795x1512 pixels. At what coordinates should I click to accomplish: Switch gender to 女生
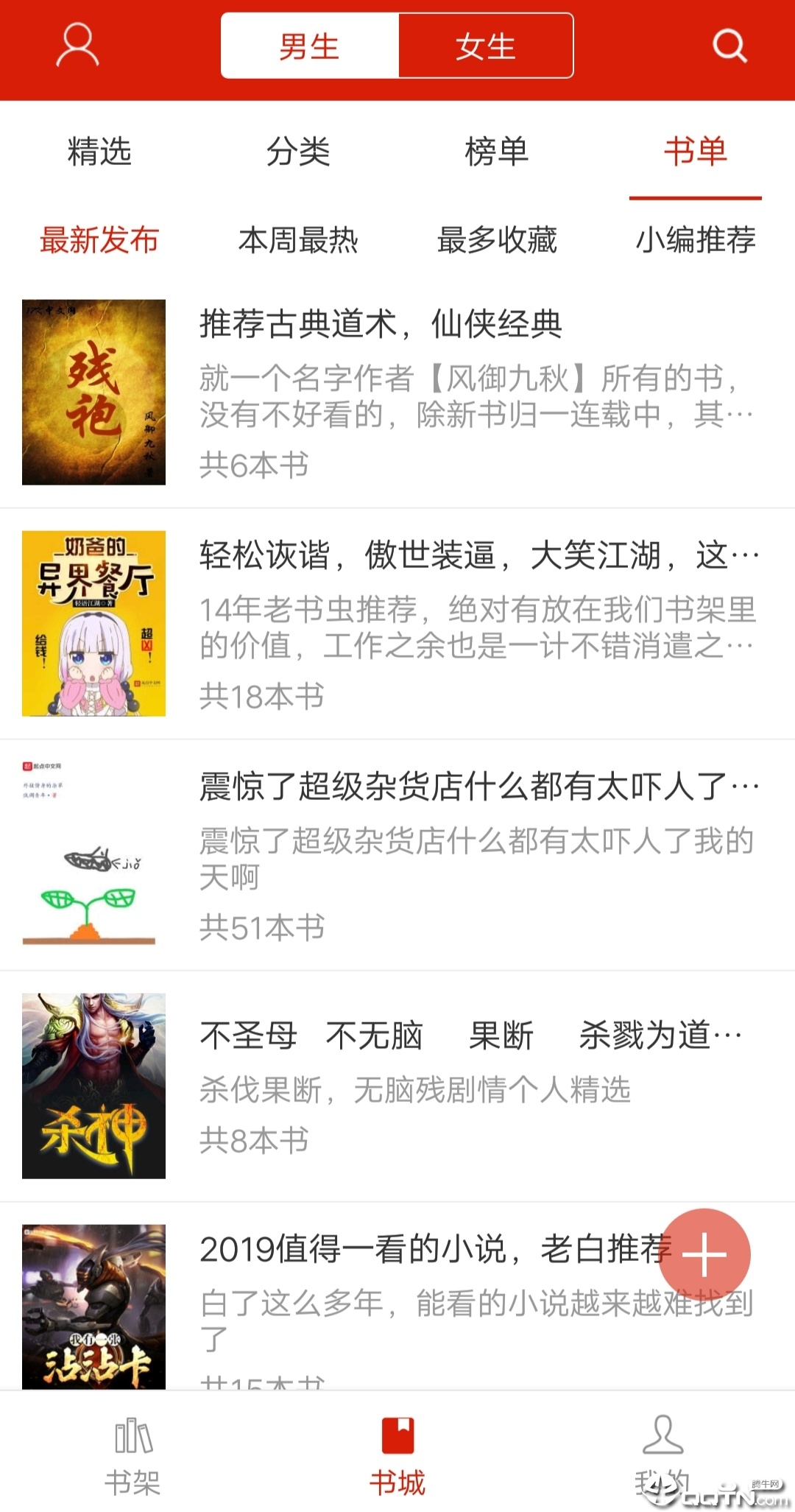[486, 47]
